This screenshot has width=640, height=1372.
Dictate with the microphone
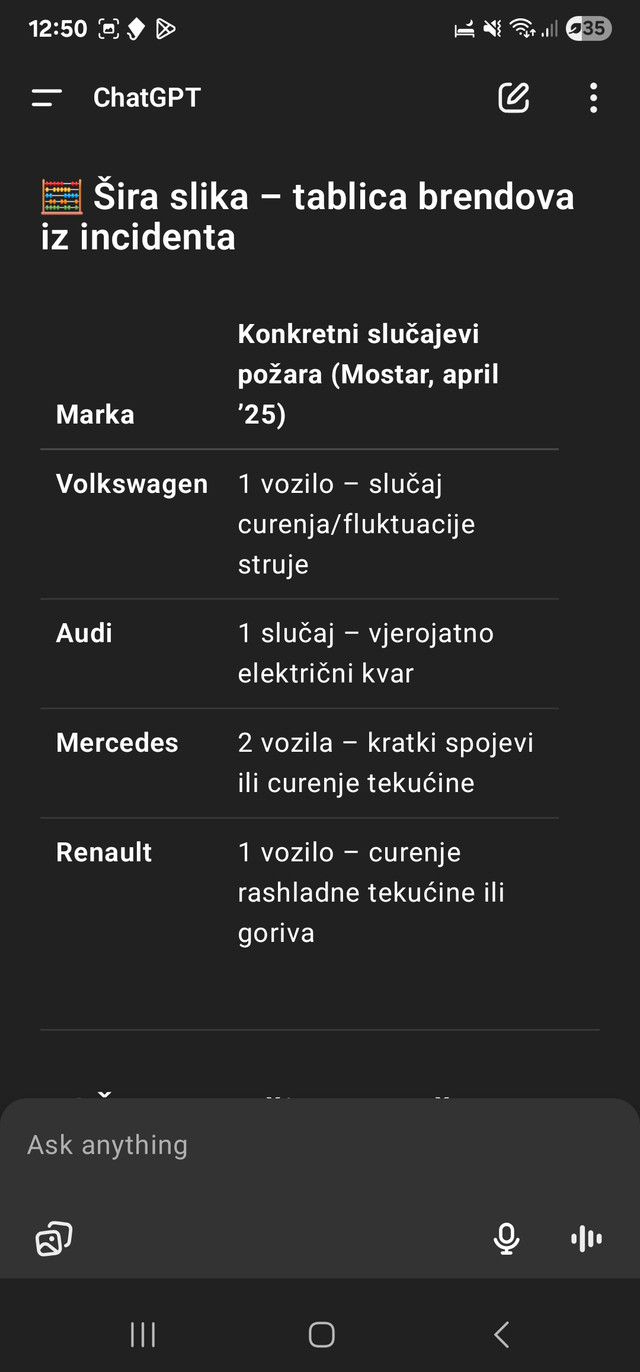pos(507,1239)
